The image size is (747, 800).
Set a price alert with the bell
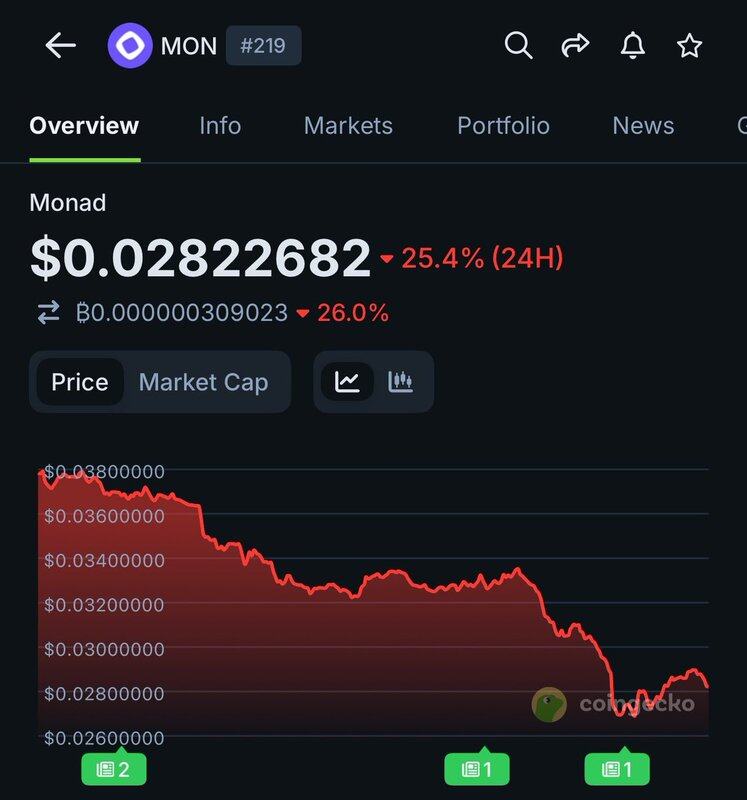click(632, 46)
